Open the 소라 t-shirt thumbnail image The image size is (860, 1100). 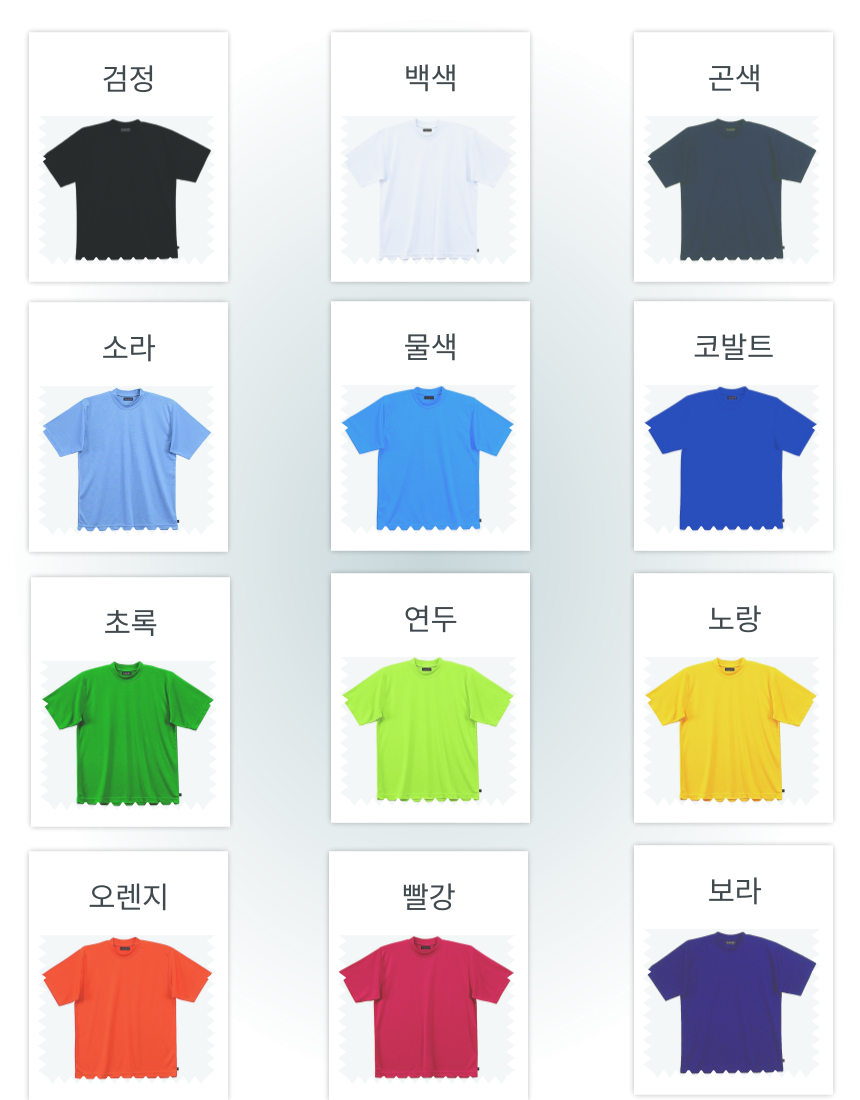point(130,460)
